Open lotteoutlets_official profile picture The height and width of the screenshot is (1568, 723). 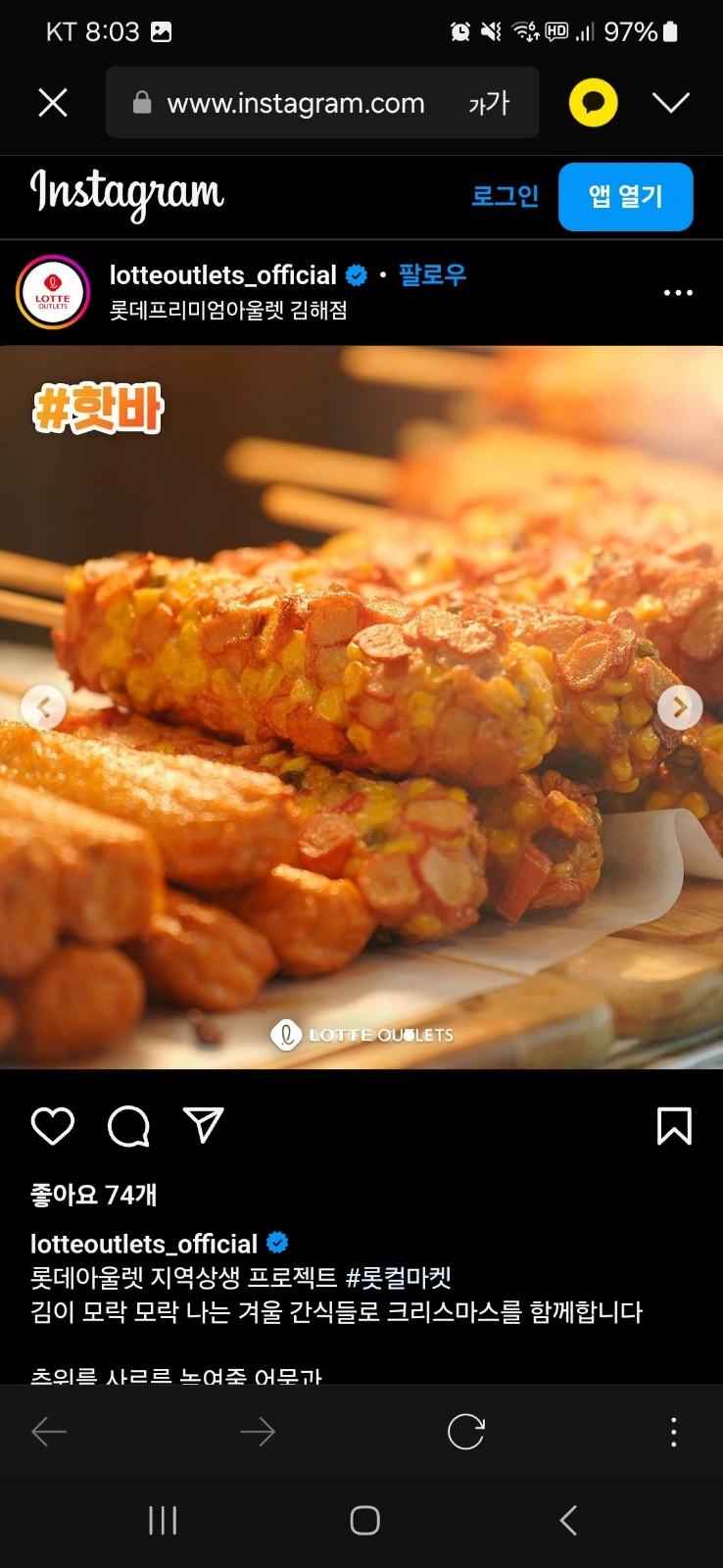coord(53,292)
